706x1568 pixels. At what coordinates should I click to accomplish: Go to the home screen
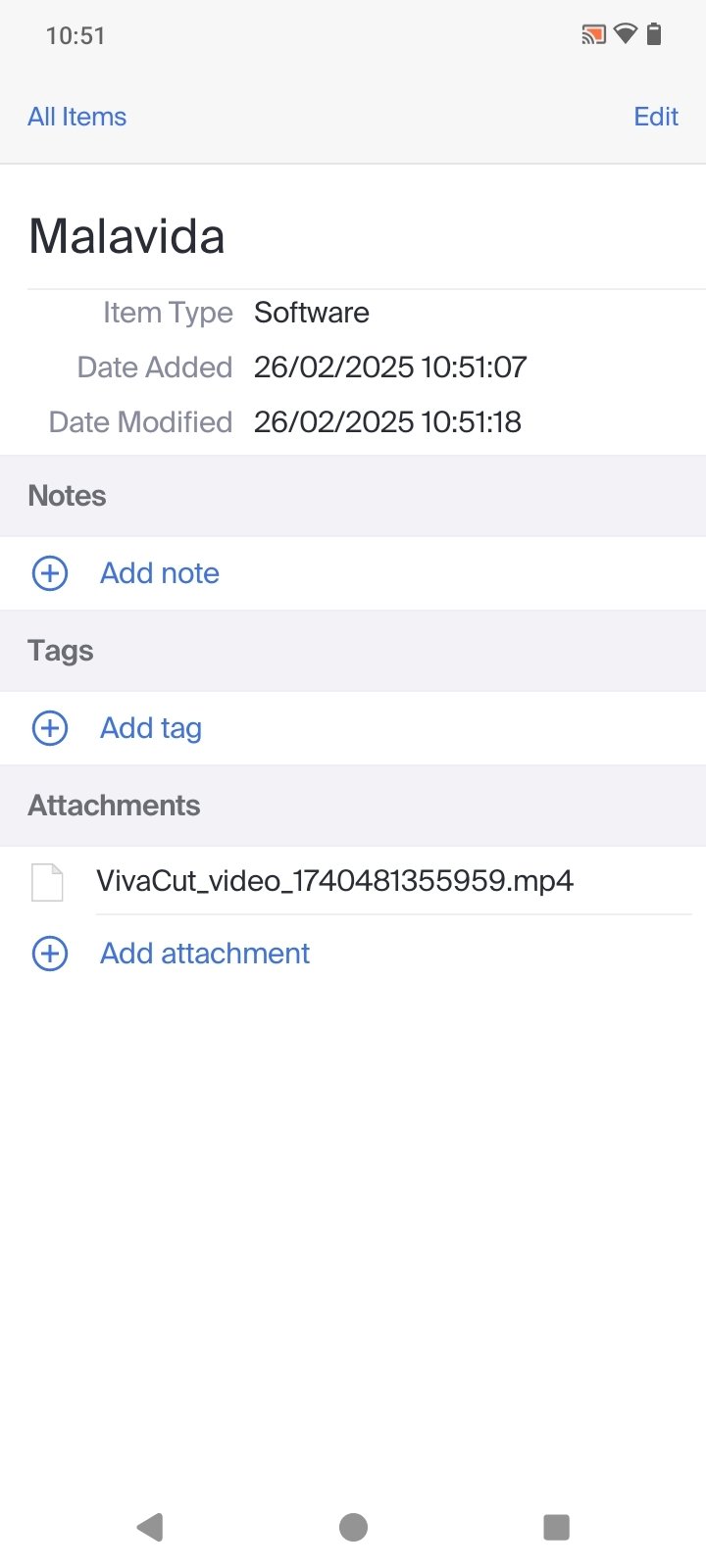[x=353, y=1526]
